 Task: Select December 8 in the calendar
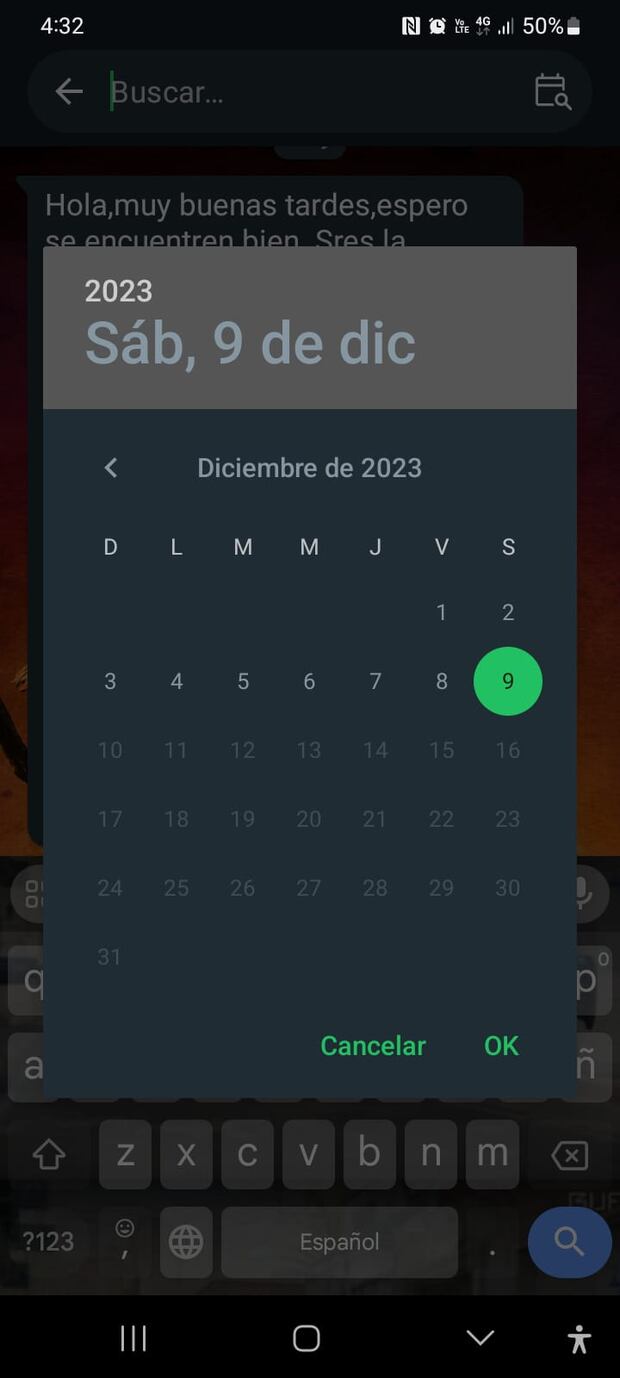(441, 682)
